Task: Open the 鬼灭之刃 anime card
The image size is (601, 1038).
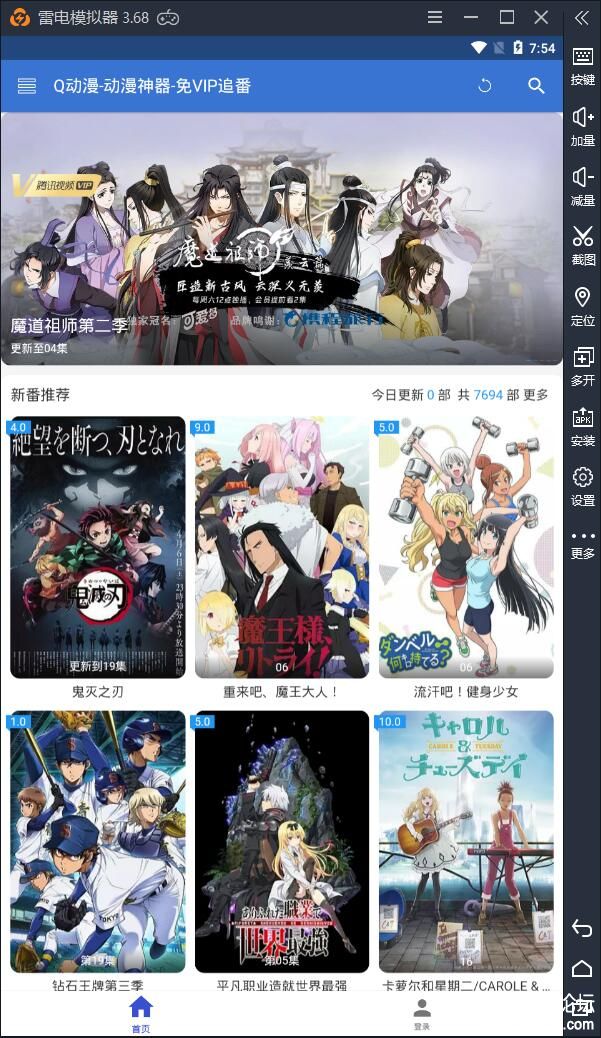Action: (x=98, y=547)
